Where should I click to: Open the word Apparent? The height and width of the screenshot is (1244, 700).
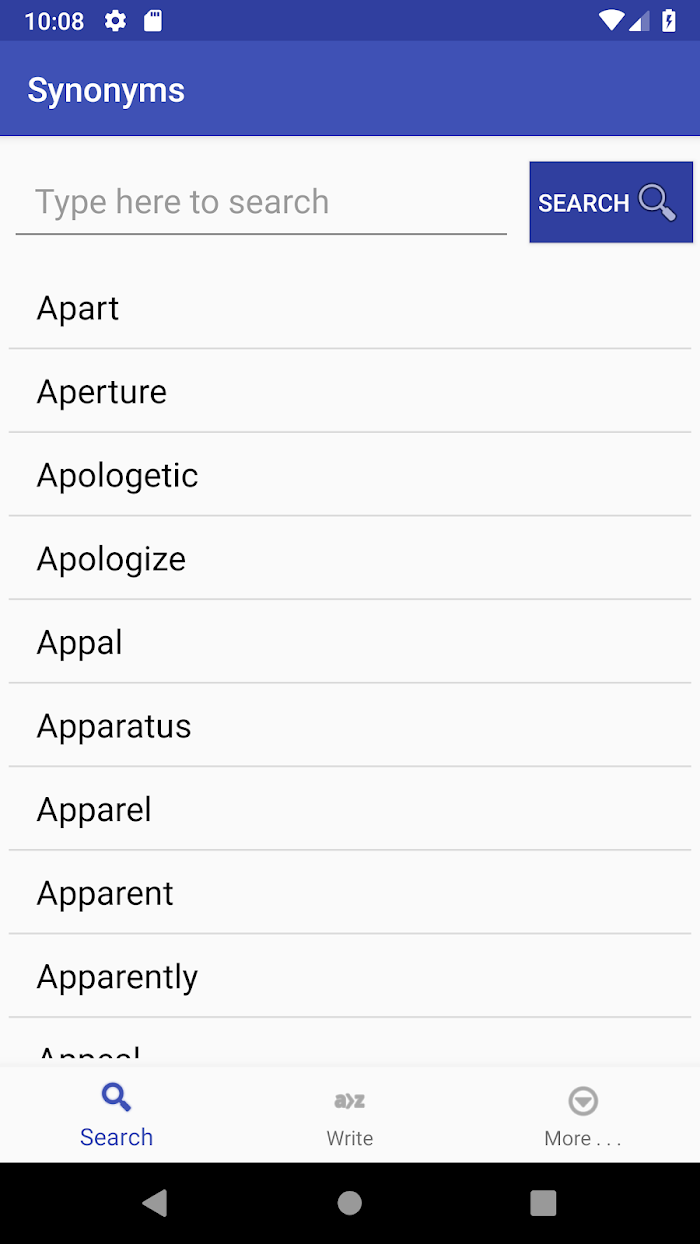(x=350, y=893)
